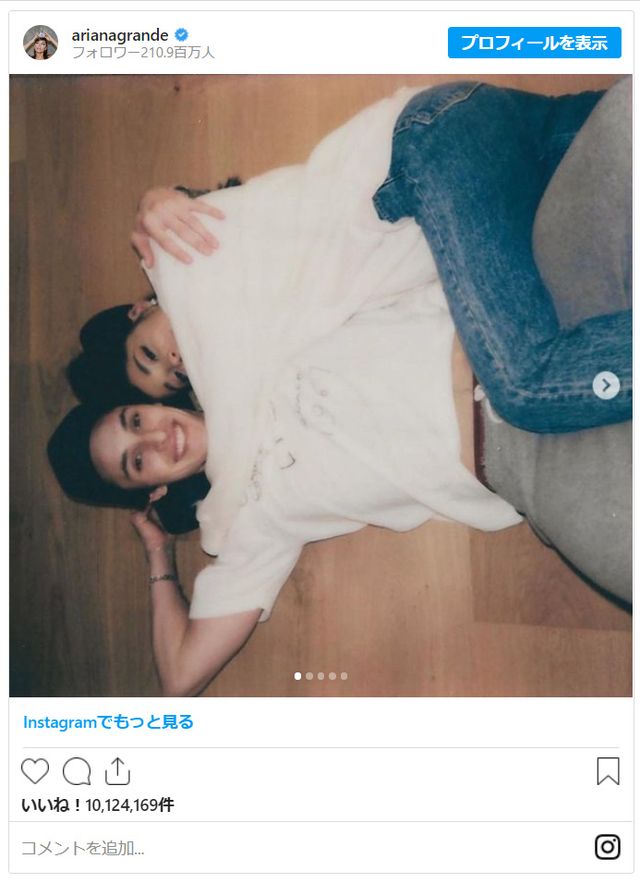Image resolution: width=640 pixels, height=884 pixels.
Task: Open arianagrande's profile avatar
Action: 41,43
